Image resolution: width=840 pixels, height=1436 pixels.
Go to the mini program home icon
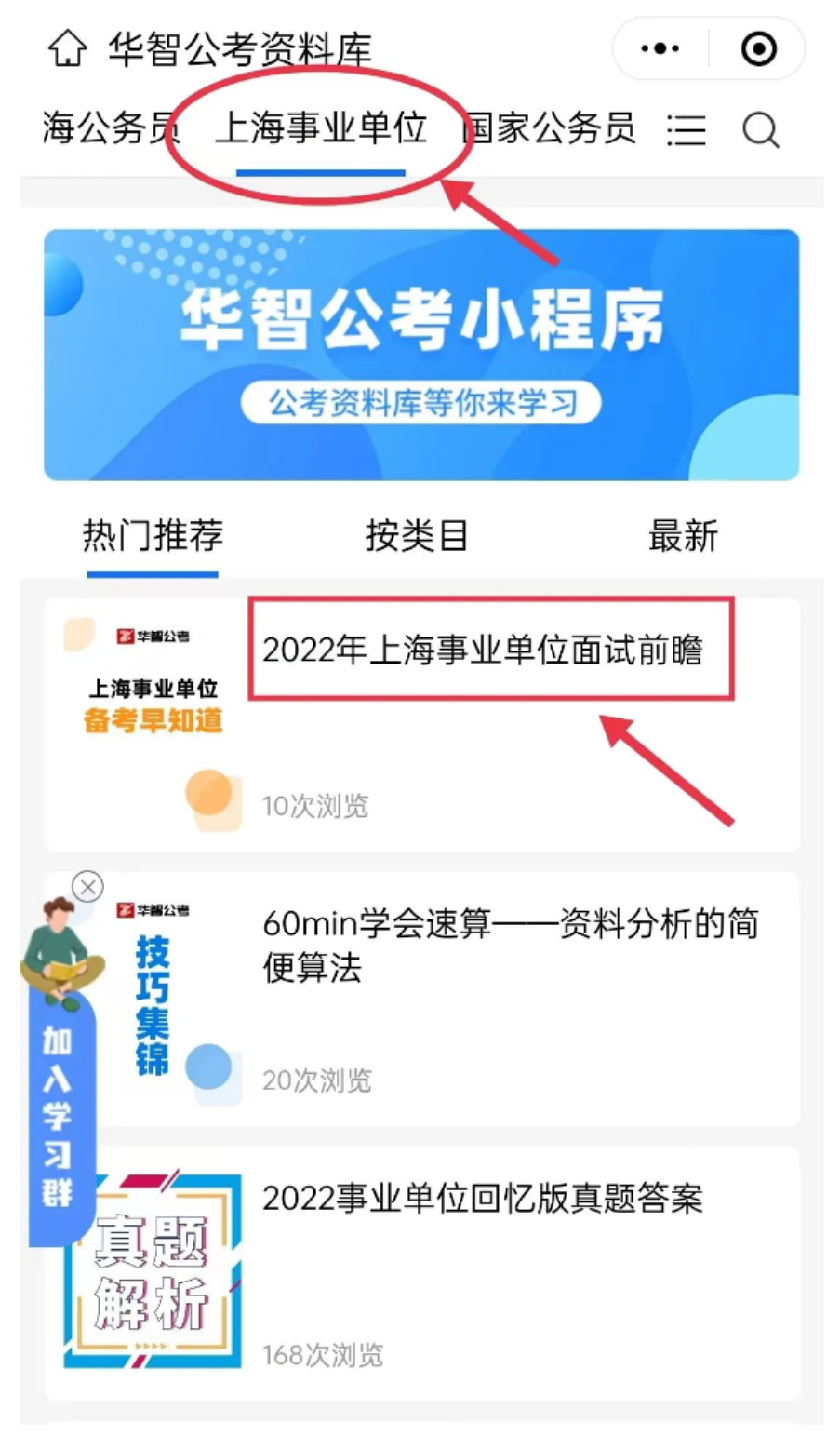tap(67, 48)
